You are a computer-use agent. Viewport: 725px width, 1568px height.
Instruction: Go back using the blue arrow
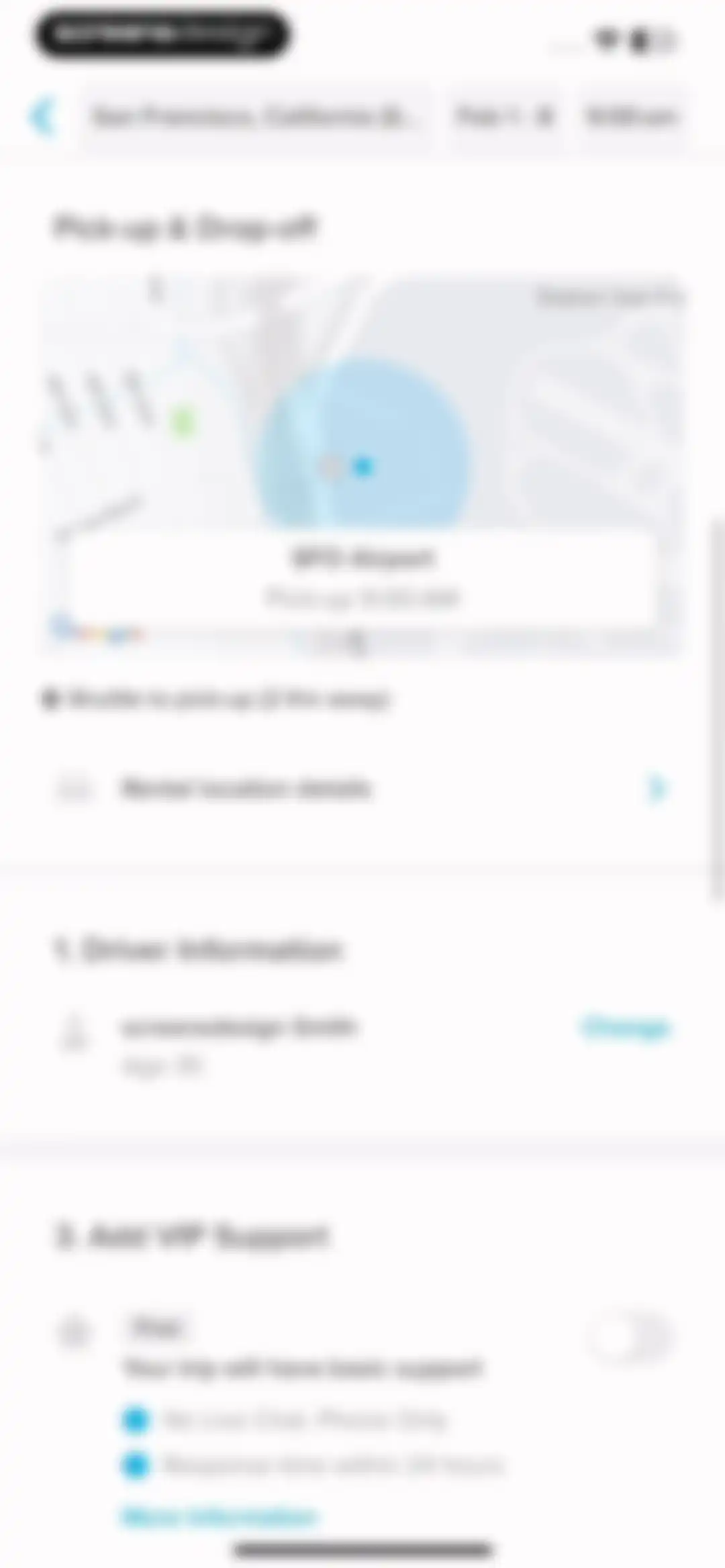pos(43,117)
